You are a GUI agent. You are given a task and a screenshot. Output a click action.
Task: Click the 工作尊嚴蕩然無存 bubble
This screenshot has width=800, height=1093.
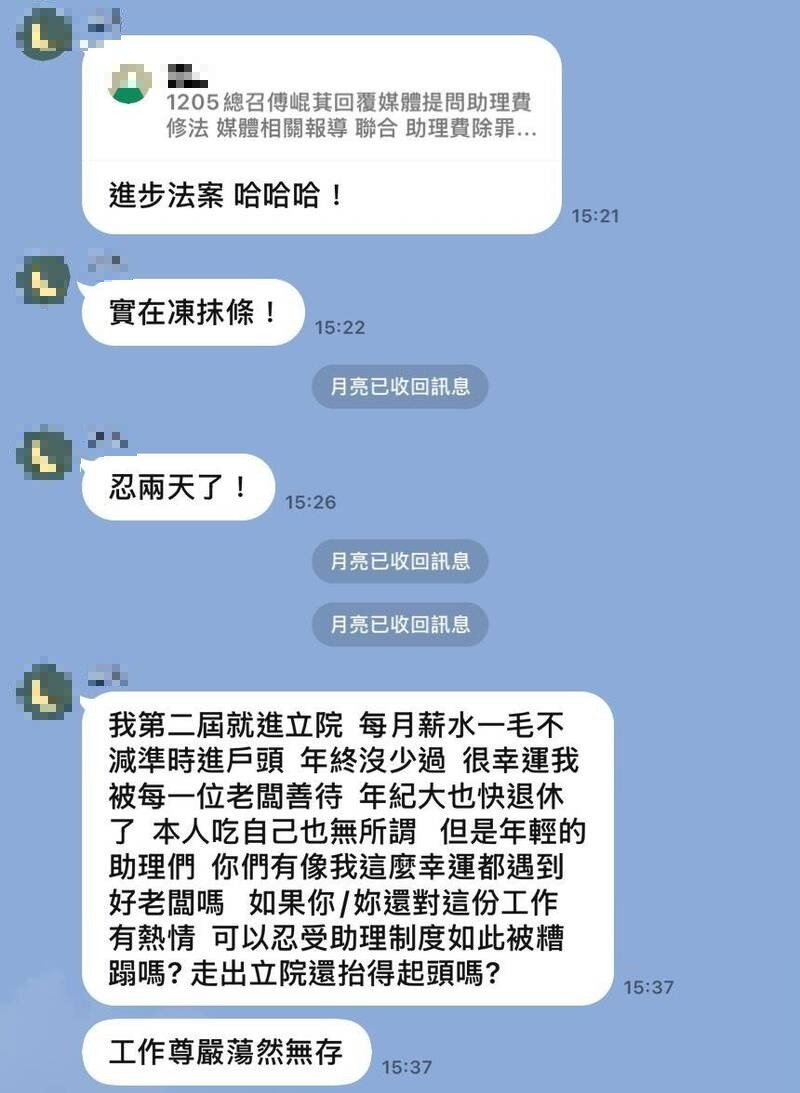point(225,1049)
